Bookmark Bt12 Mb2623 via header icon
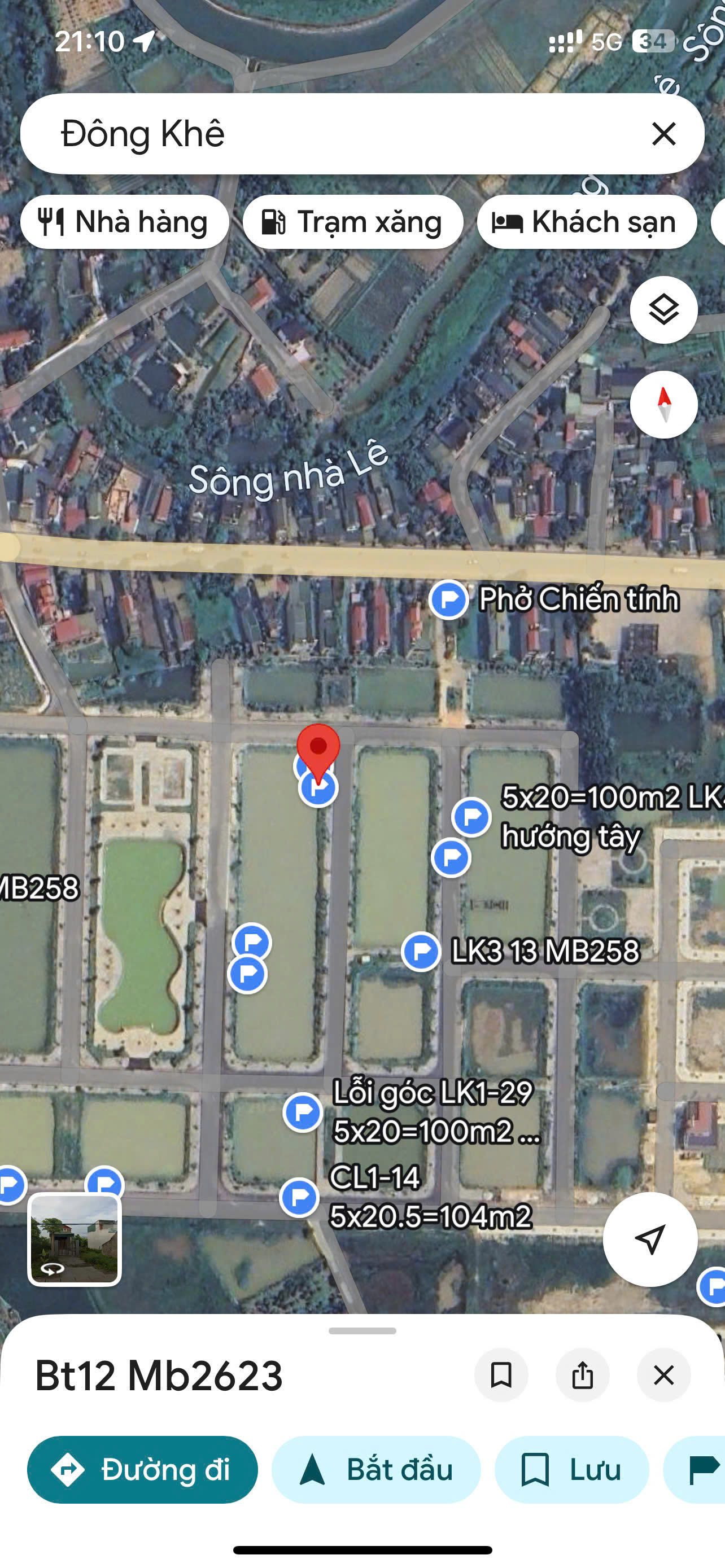Screen dimensions: 725x1568 coord(501,1375)
